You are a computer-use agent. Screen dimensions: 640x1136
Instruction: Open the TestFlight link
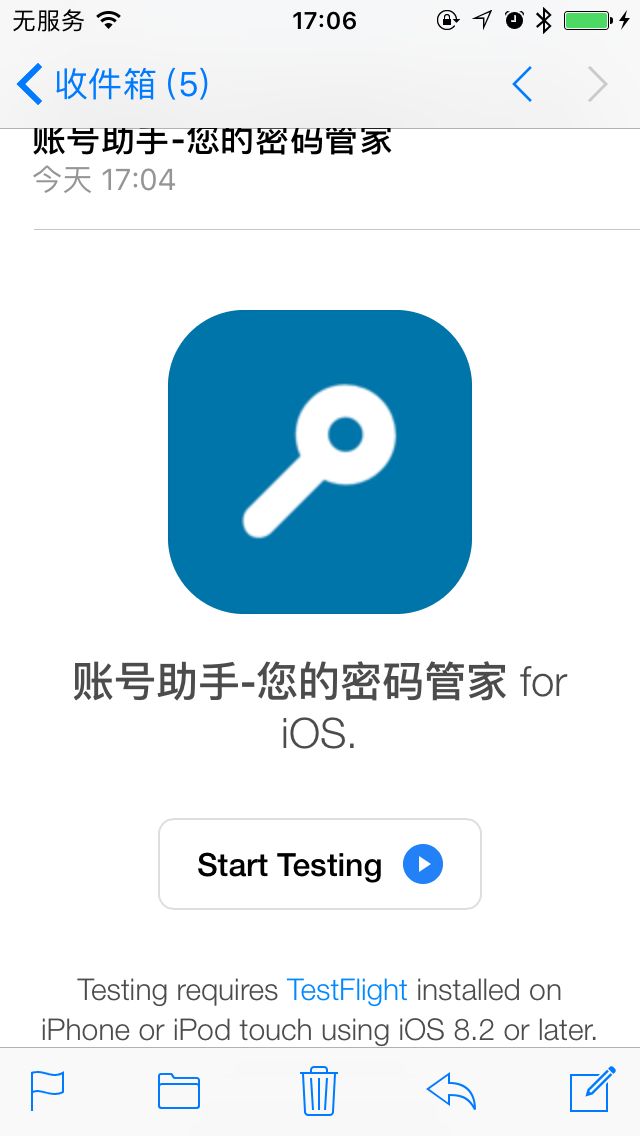[x=347, y=990]
